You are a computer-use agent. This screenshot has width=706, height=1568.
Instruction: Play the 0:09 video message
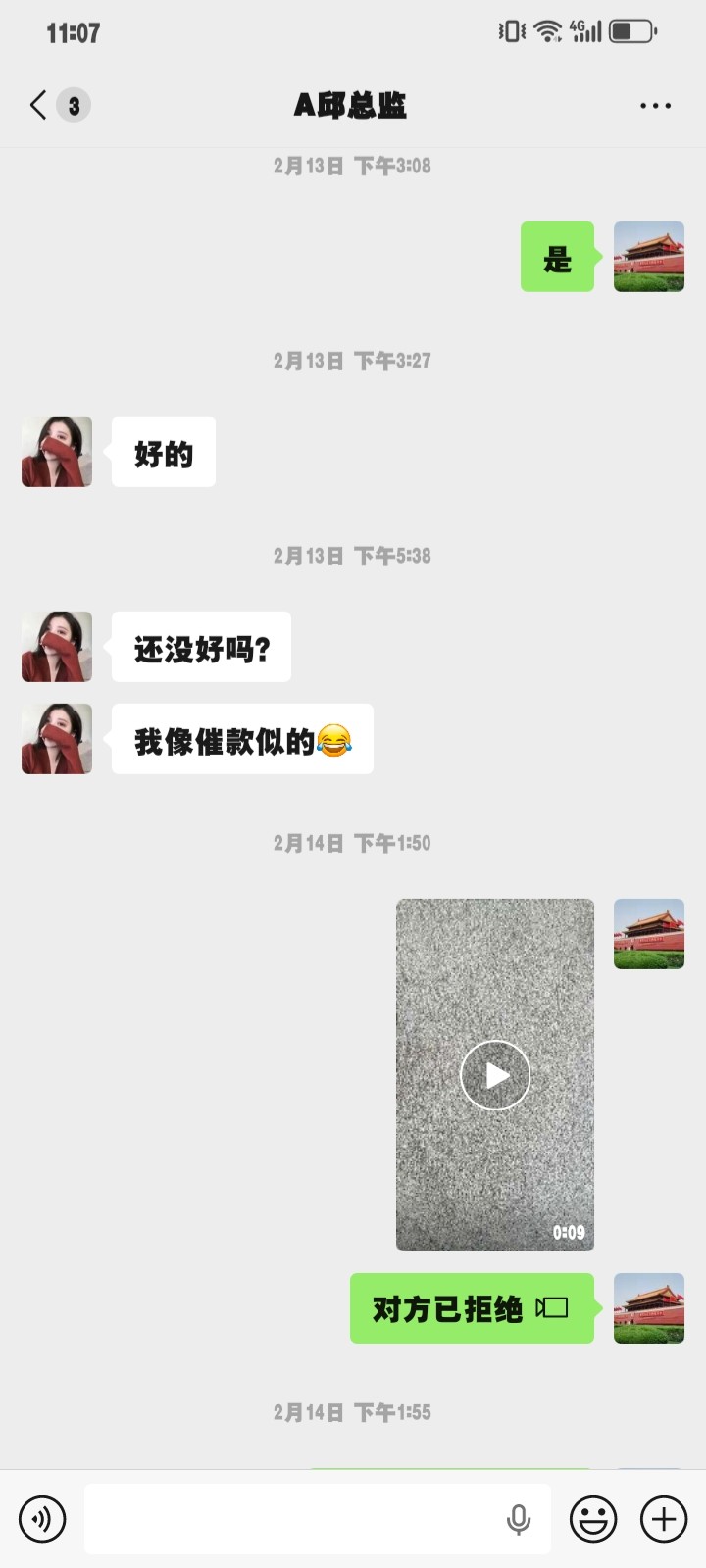[495, 1075]
